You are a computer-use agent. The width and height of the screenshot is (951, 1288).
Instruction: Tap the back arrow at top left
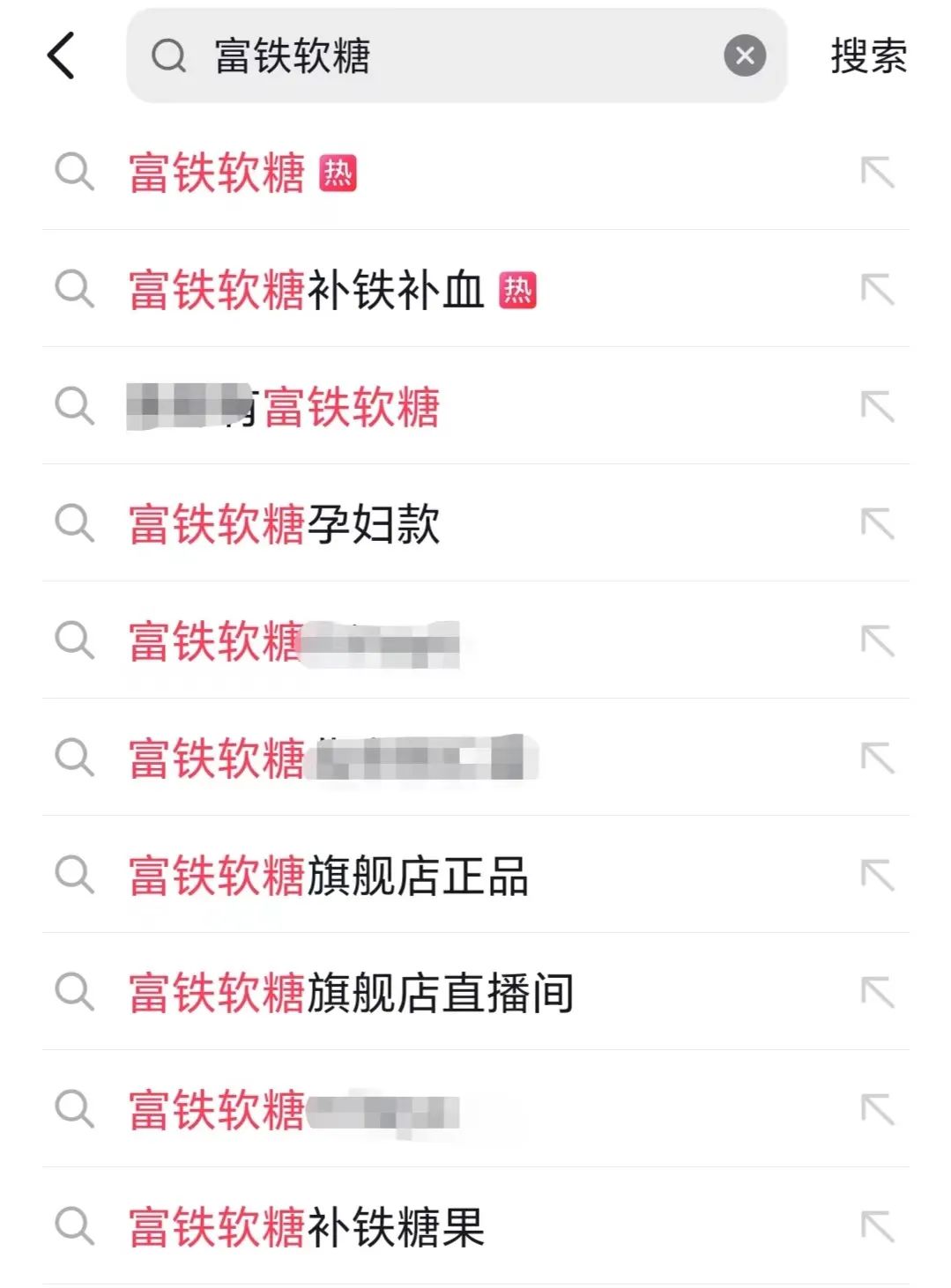click(59, 57)
